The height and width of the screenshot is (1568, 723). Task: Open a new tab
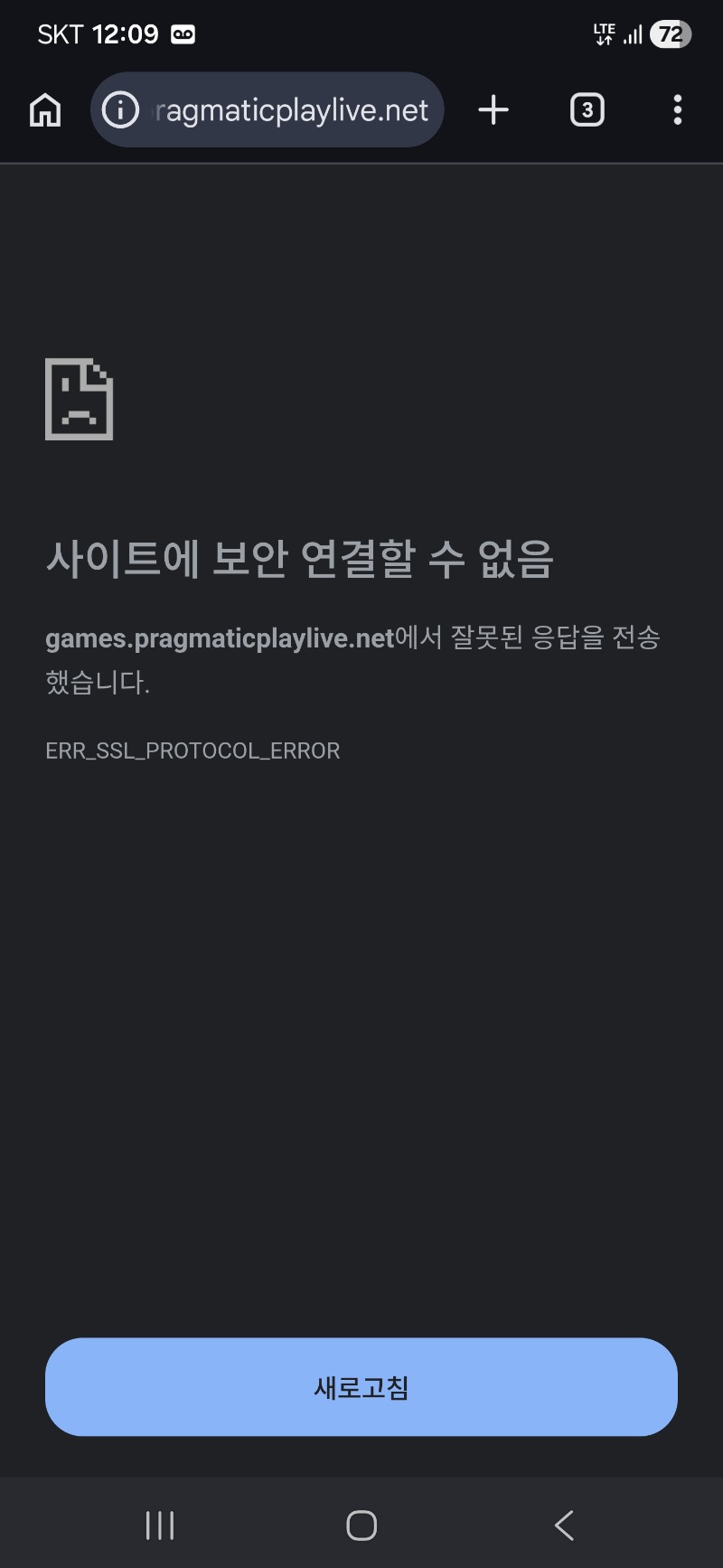click(493, 110)
